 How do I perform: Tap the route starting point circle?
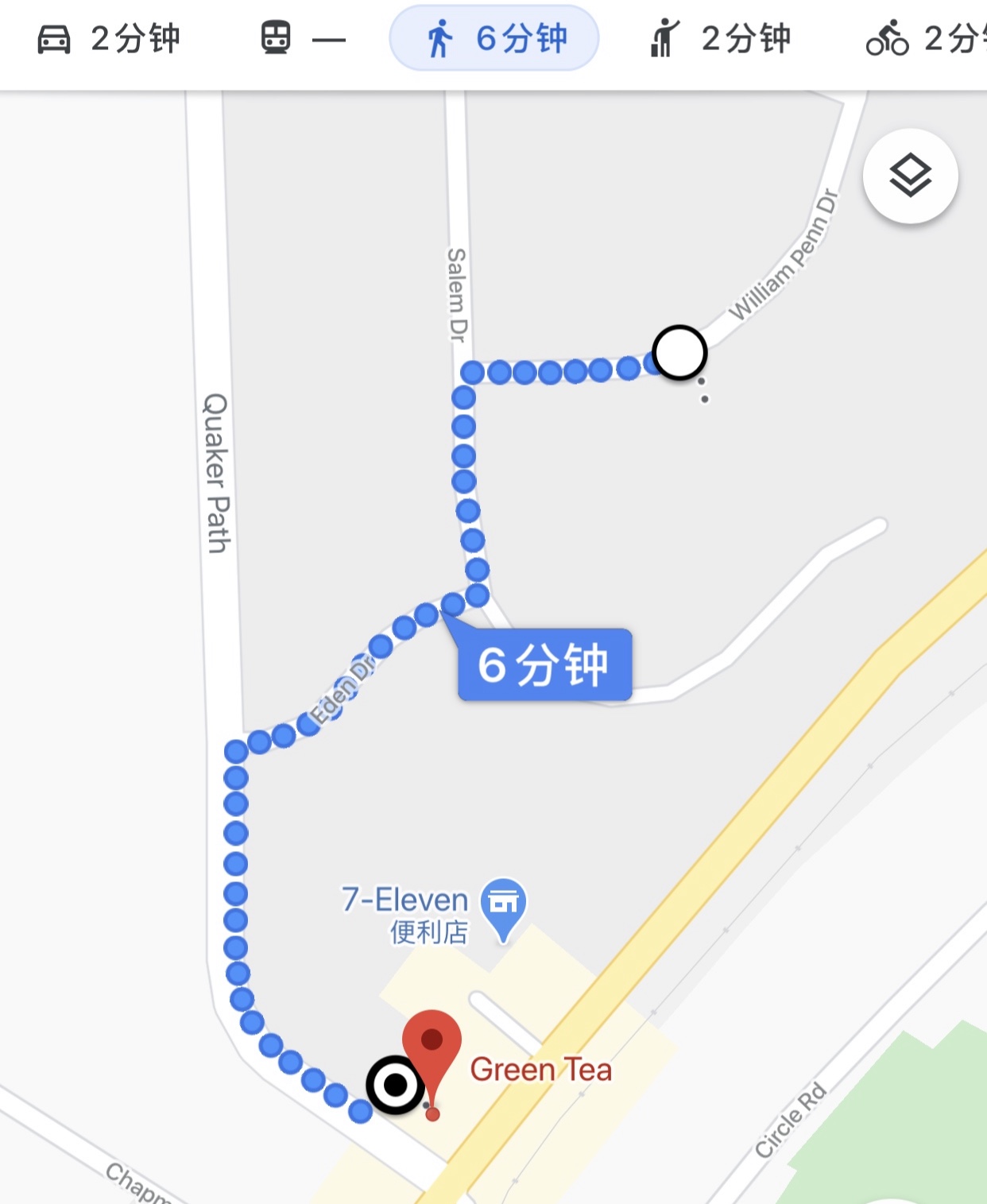click(679, 353)
